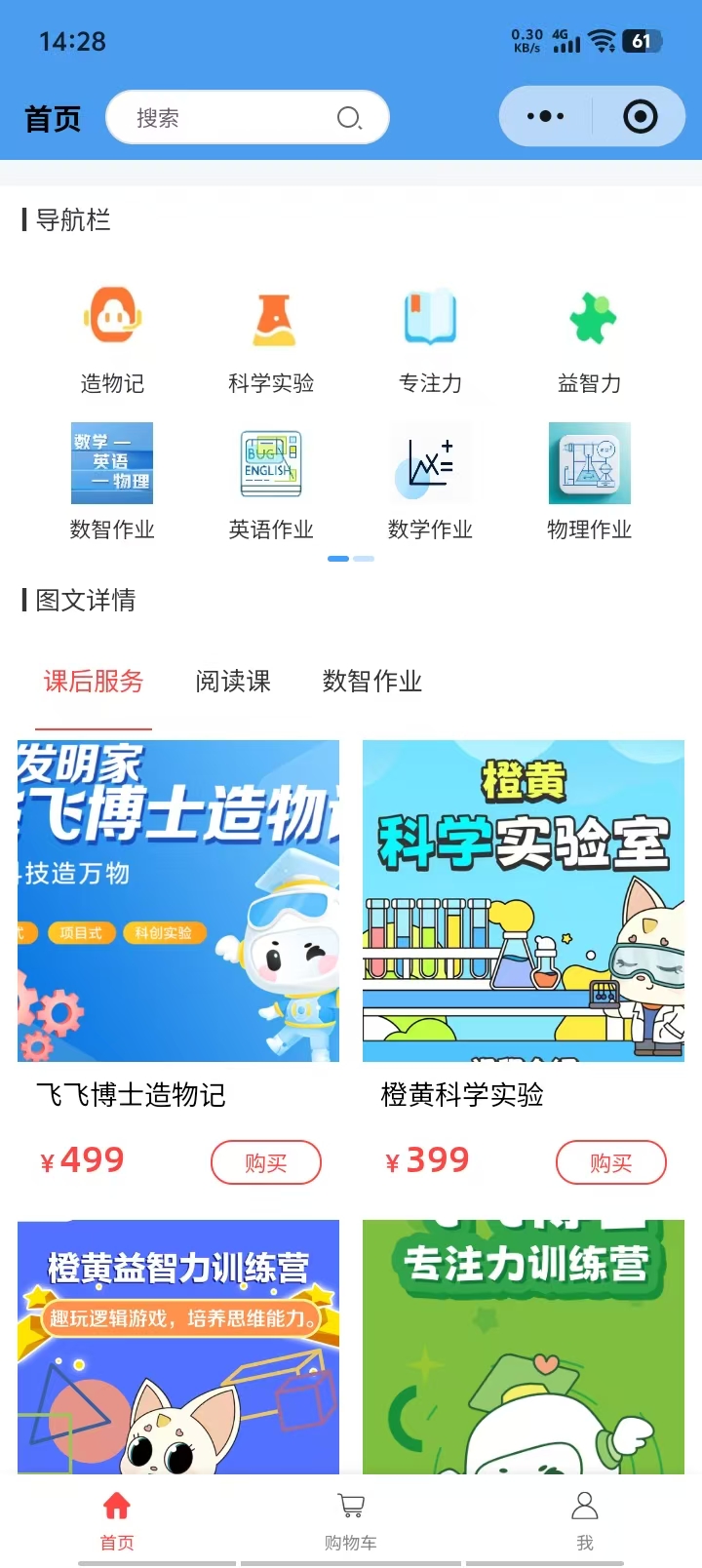
Task: Open 数智作业 in the navigation grid
Action: pos(112,482)
